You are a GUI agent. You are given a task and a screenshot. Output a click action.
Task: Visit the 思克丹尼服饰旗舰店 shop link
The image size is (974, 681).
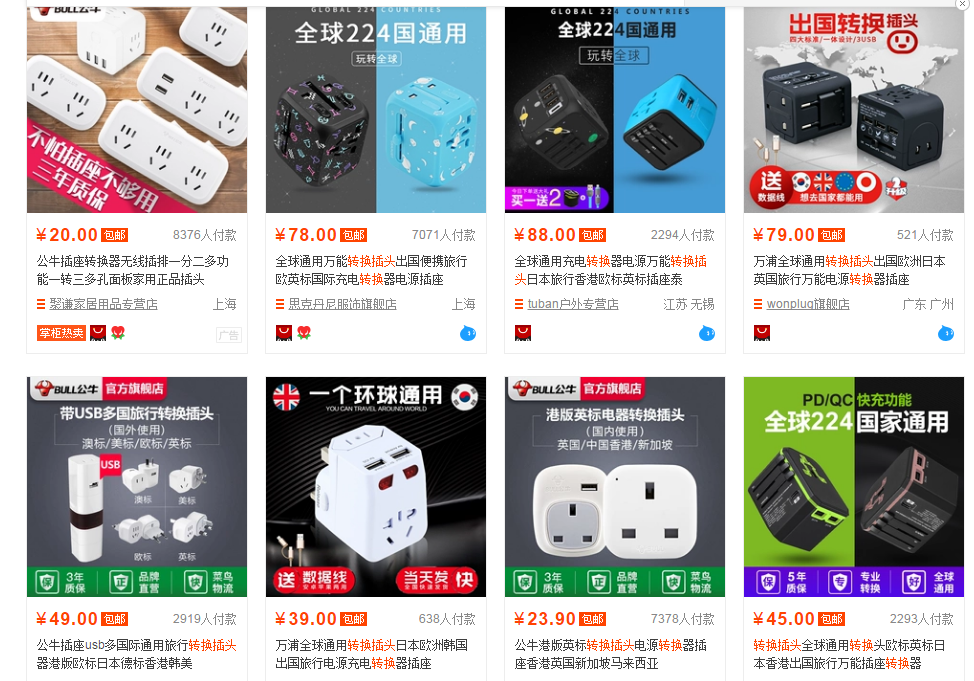click(342, 304)
